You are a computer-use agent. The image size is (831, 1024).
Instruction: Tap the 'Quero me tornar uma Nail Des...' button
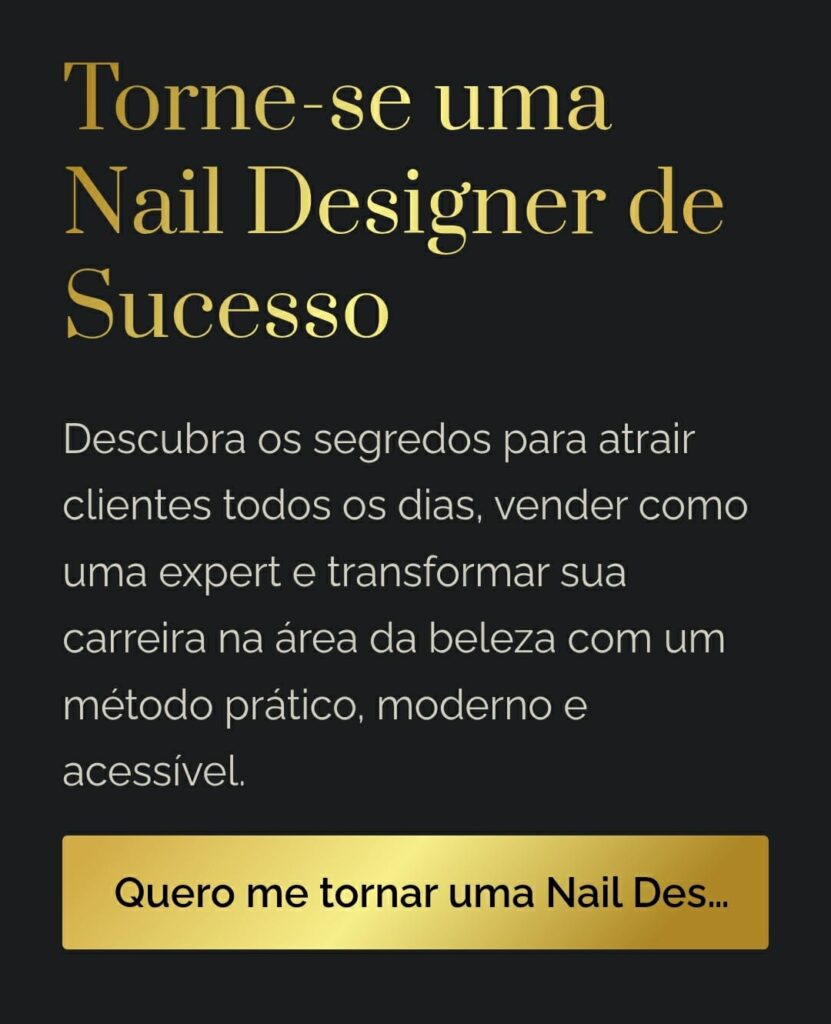(415, 892)
